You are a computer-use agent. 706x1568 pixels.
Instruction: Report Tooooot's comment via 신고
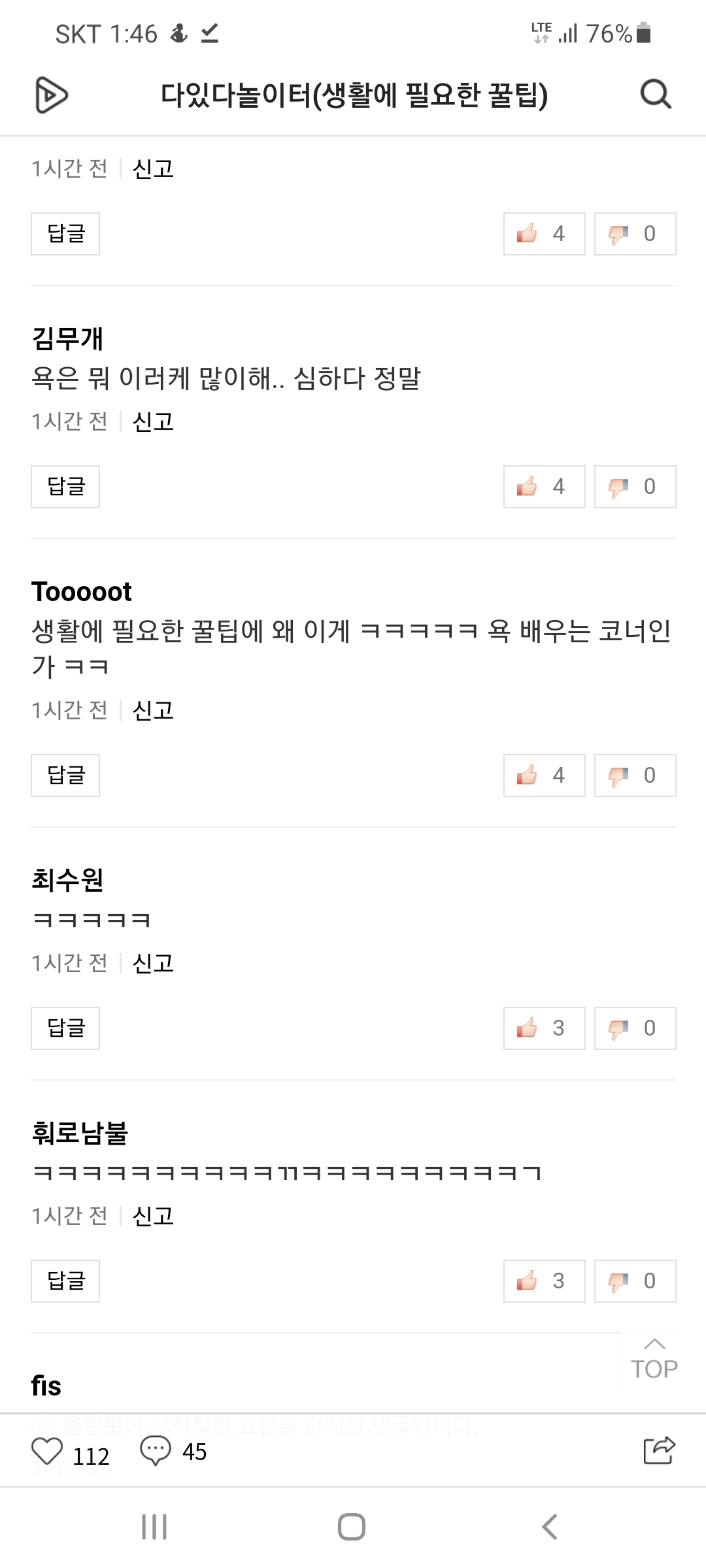153,711
